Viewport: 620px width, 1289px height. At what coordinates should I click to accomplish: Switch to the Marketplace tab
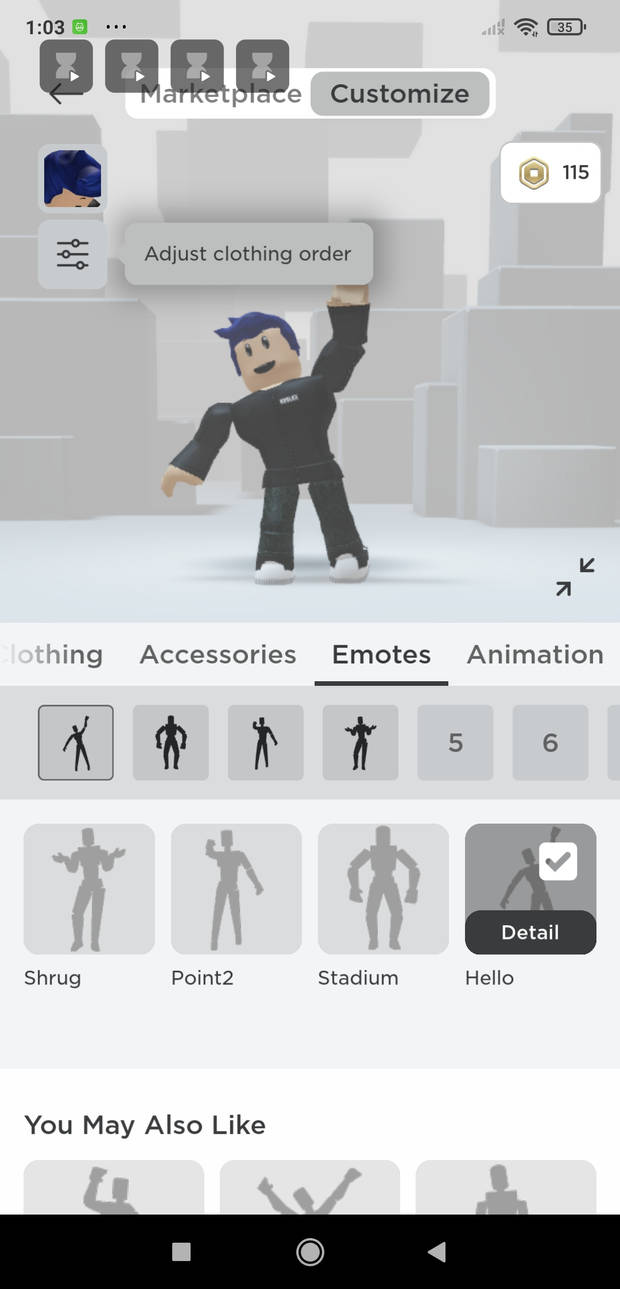(x=220, y=94)
